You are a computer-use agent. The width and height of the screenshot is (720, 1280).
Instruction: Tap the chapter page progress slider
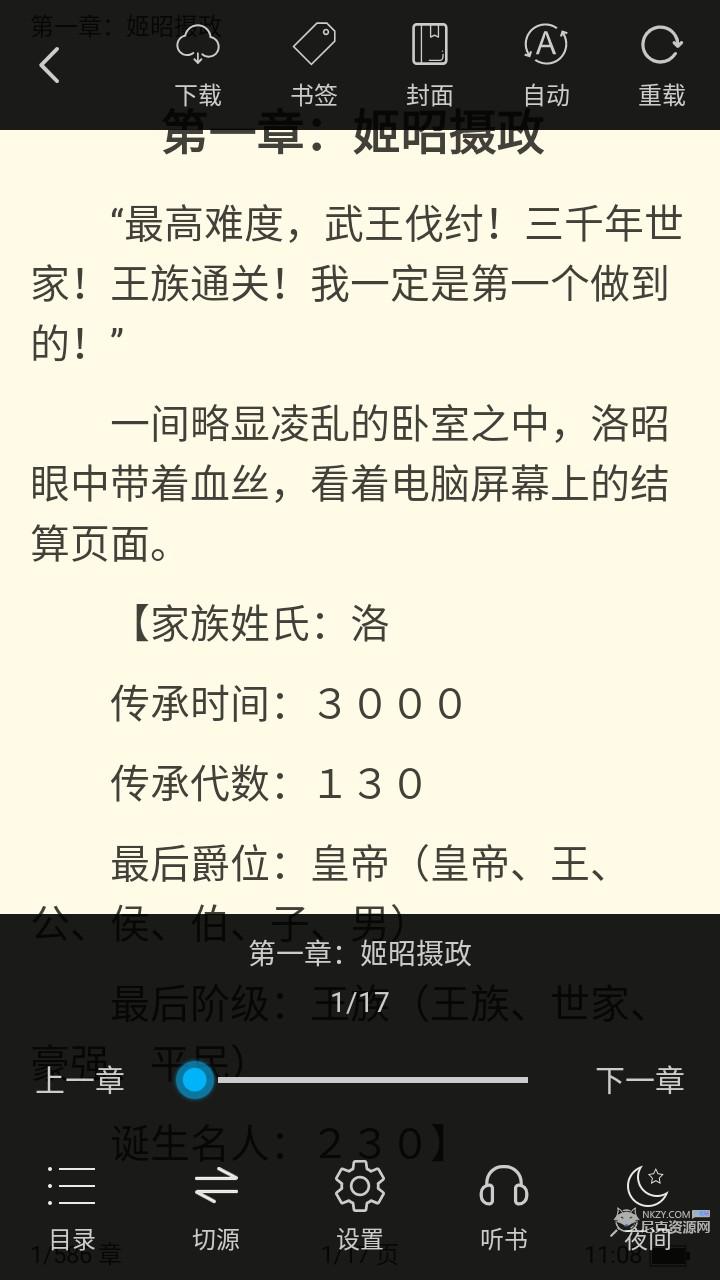pyautogui.click(x=360, y=1080)
